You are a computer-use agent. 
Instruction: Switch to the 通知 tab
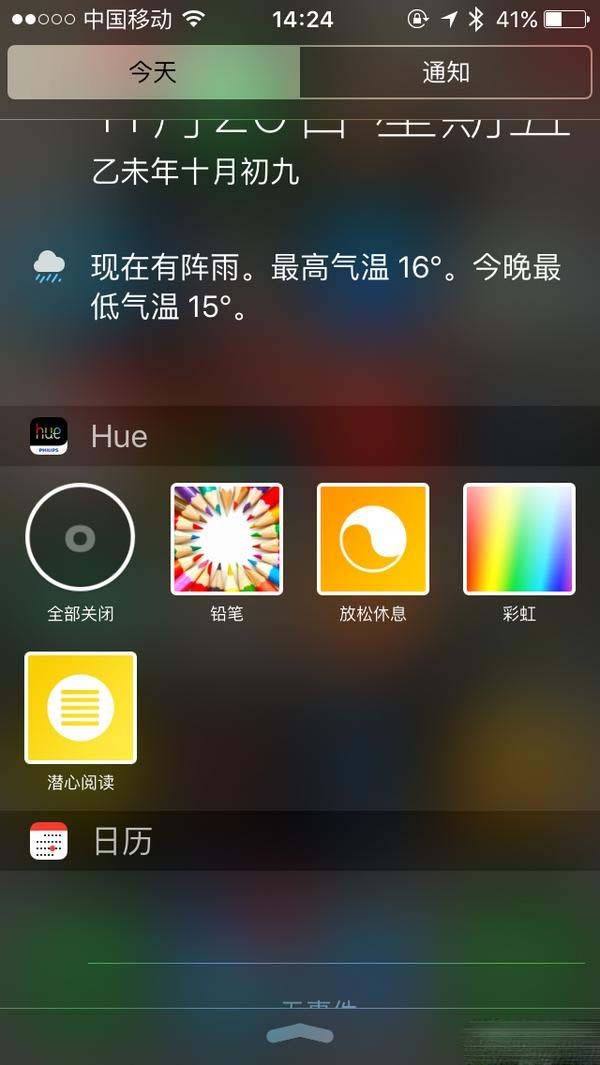pyautogui.click(x=445, y=72)
